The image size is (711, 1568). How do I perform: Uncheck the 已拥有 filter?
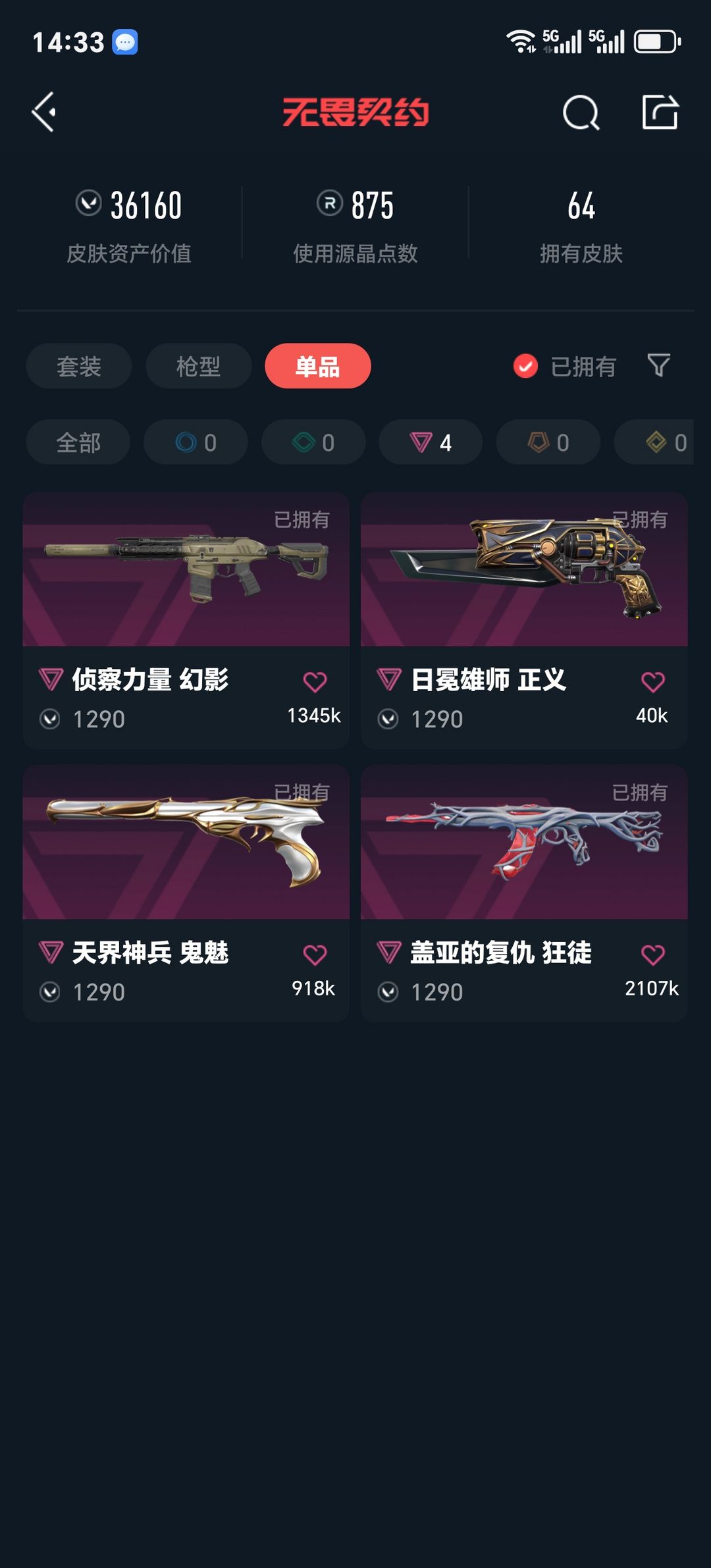click(526, 366)
